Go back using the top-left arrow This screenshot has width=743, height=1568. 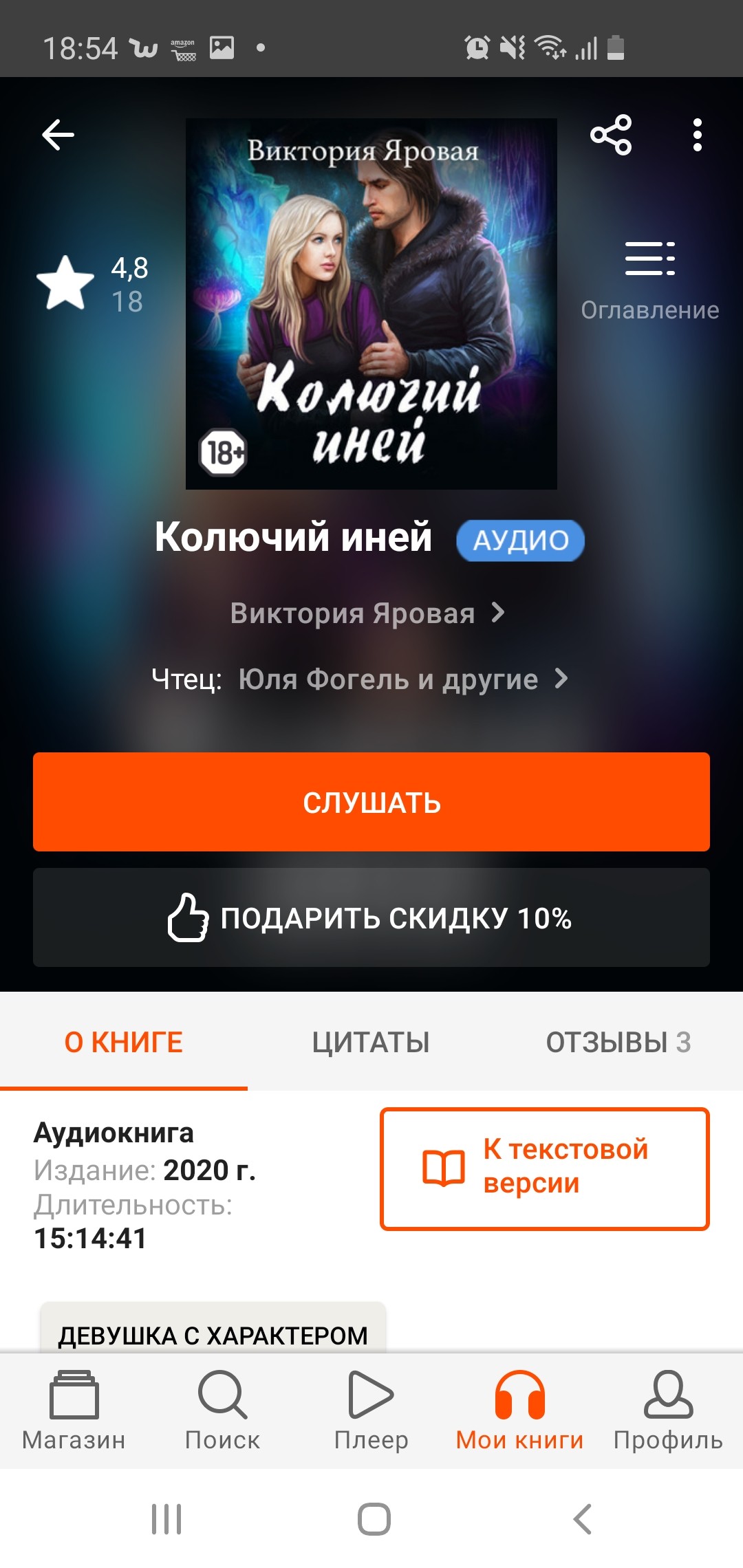coord(58,135)
